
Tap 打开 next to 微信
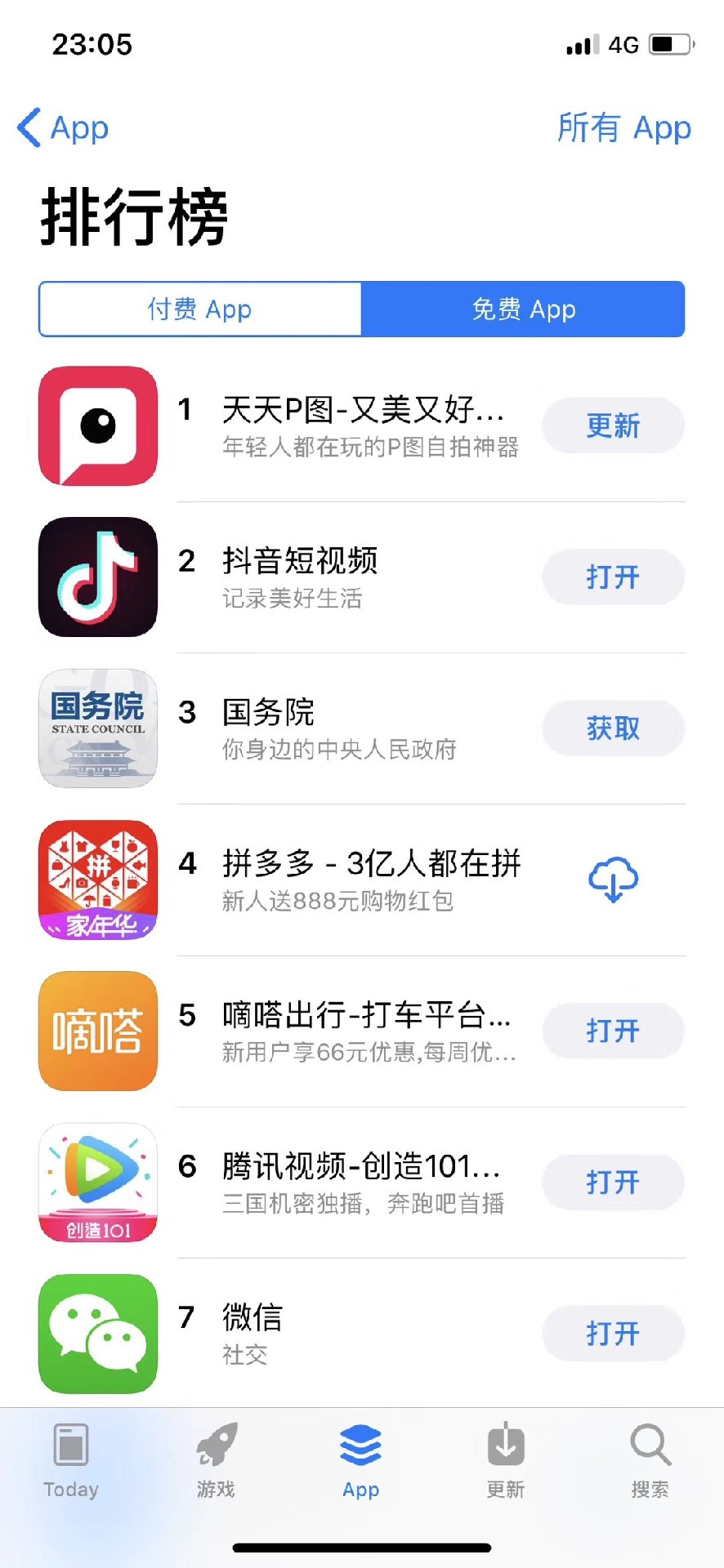click(612, 1333)
